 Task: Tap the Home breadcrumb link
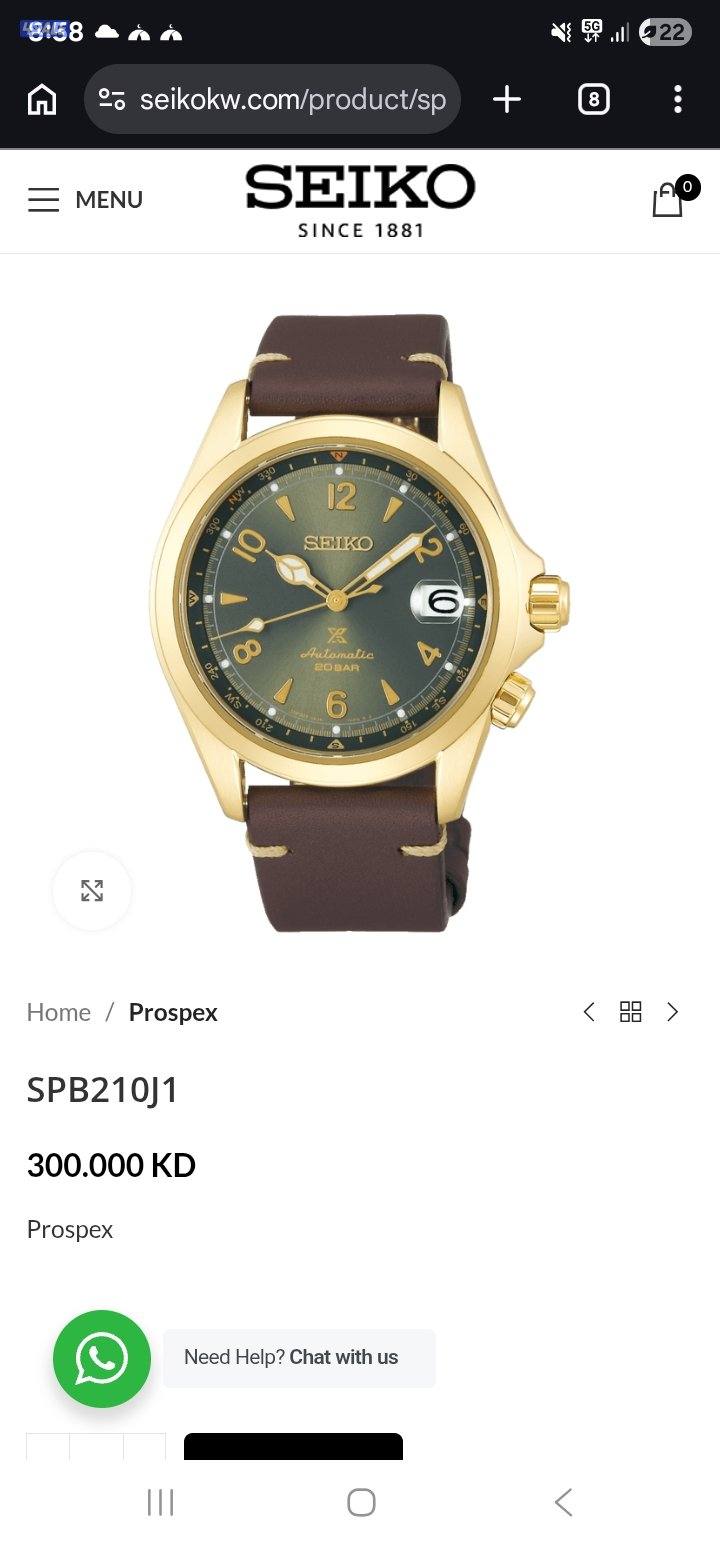point(58,1012)
